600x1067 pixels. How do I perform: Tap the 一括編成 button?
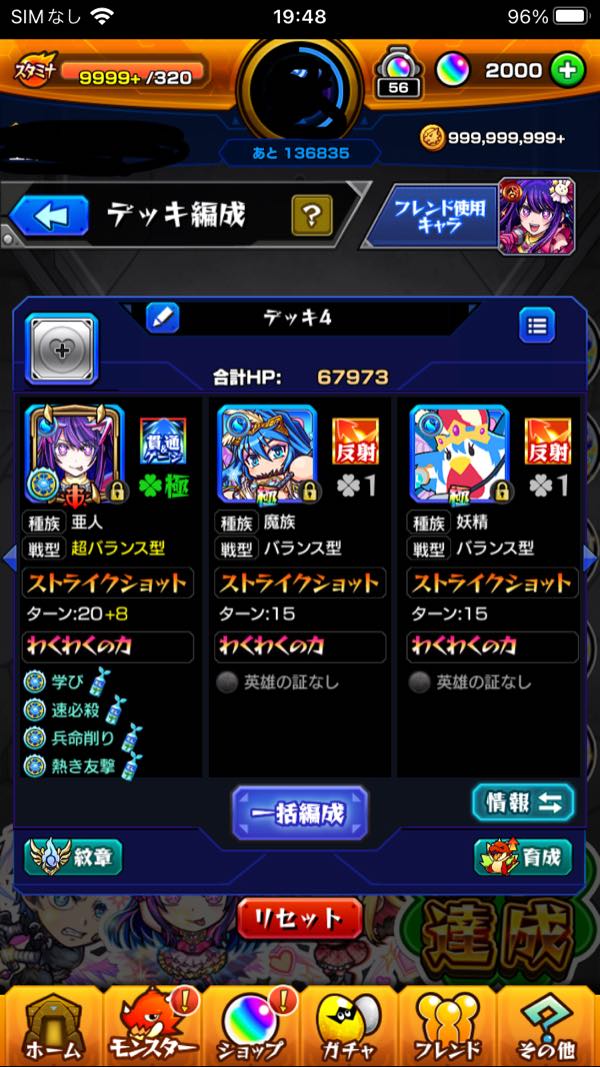click(300, 812)
